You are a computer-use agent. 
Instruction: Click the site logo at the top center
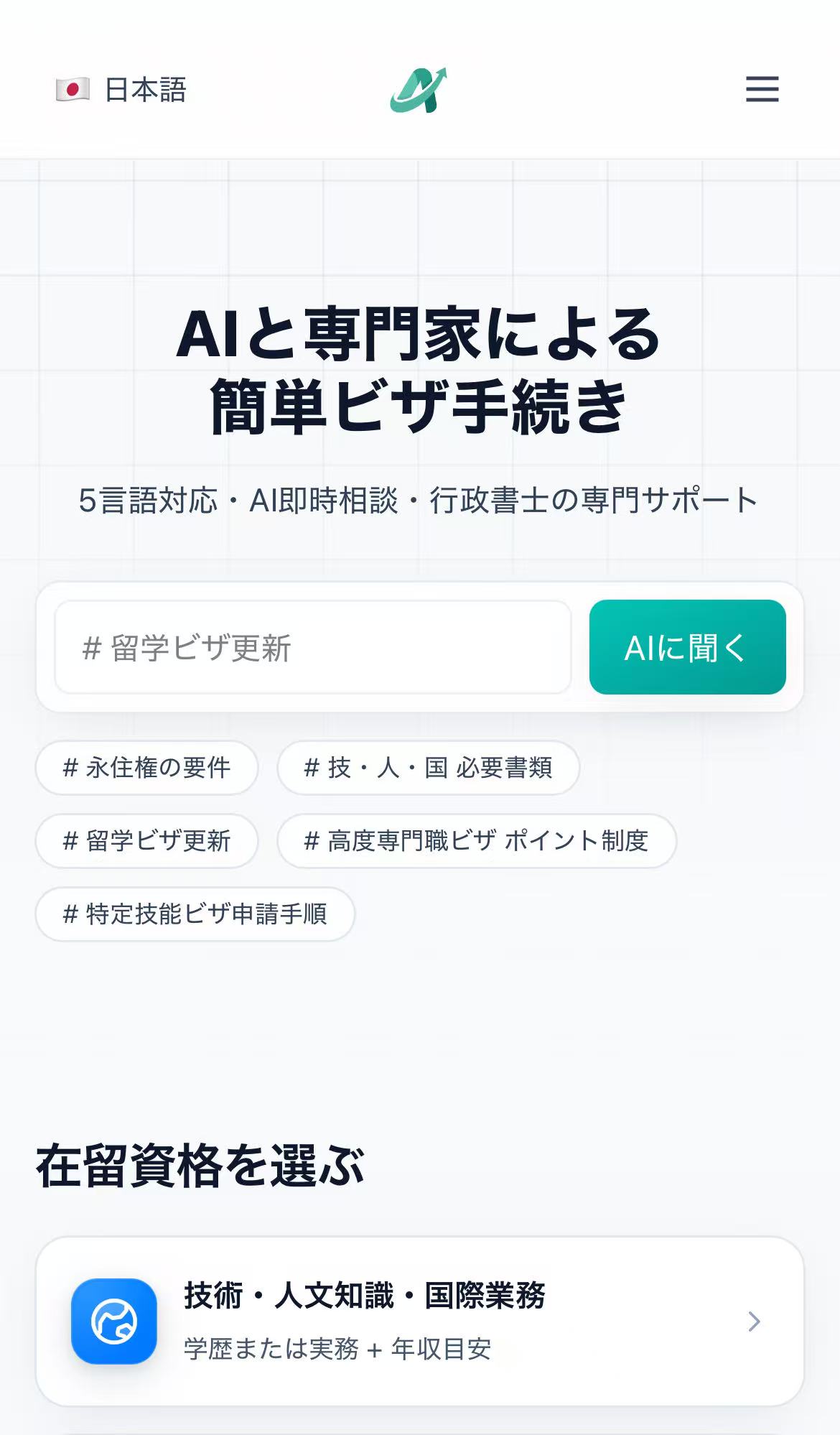click(x=420, y=91)
